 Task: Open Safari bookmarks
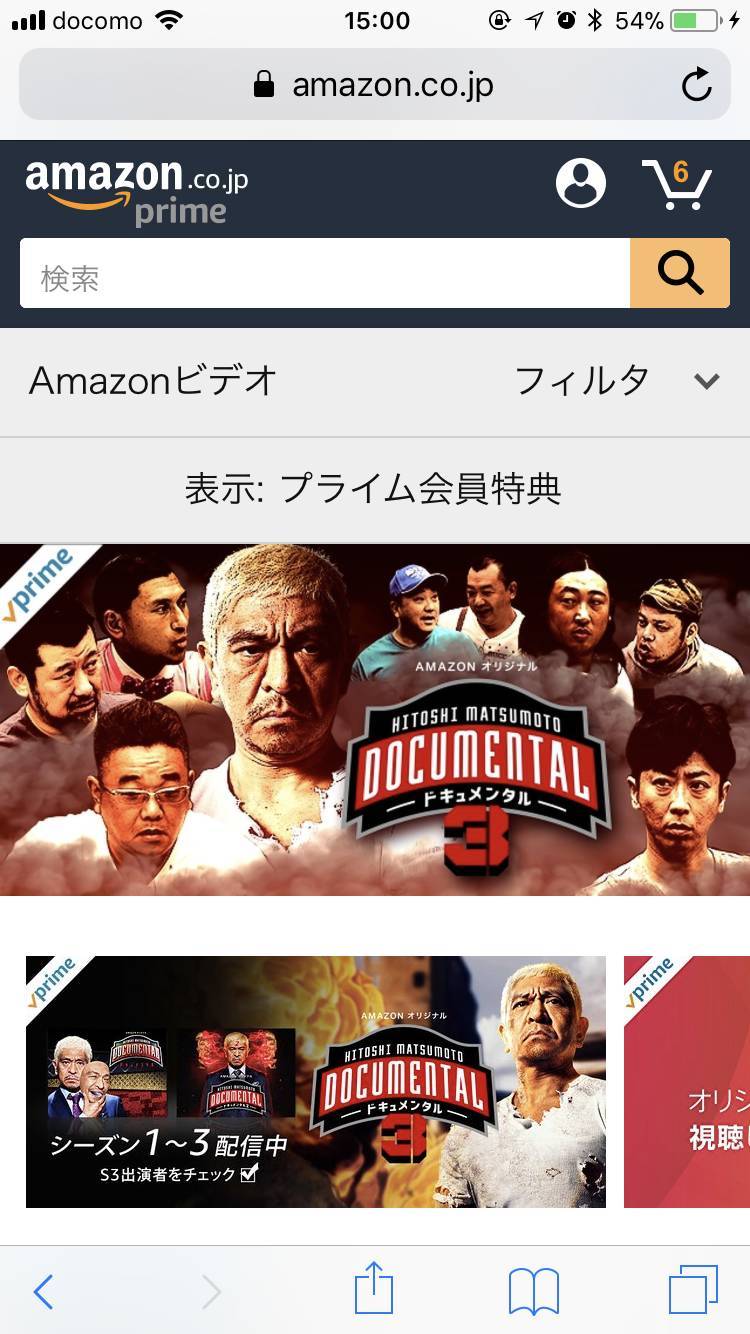(533, 1292)
